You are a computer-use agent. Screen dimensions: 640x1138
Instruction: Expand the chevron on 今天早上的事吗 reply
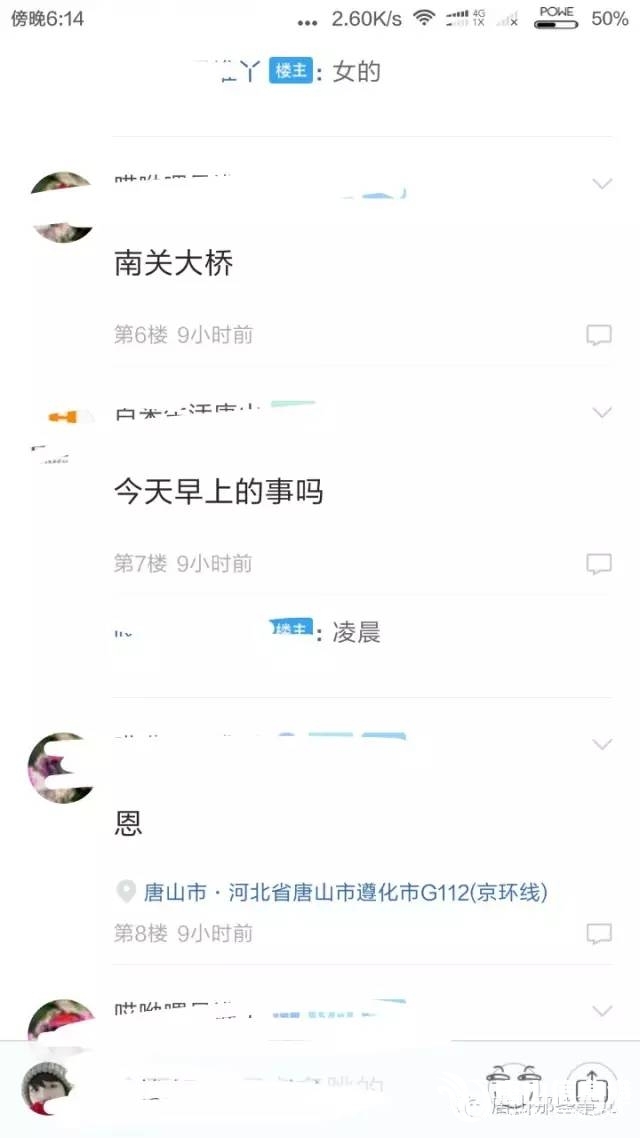click(602, 412)
